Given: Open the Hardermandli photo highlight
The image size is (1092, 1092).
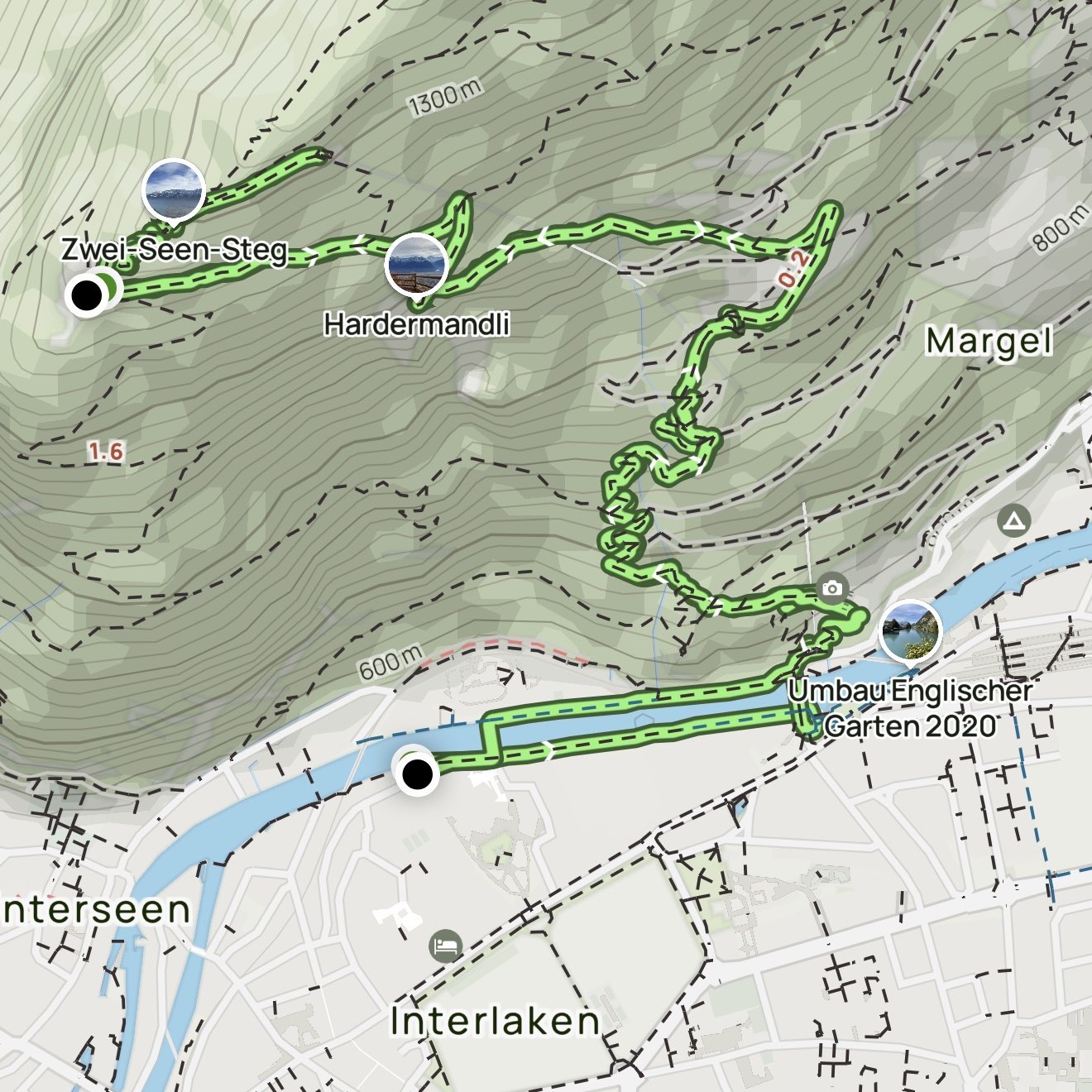Looking at the screenshot, I should coord(416,264).
